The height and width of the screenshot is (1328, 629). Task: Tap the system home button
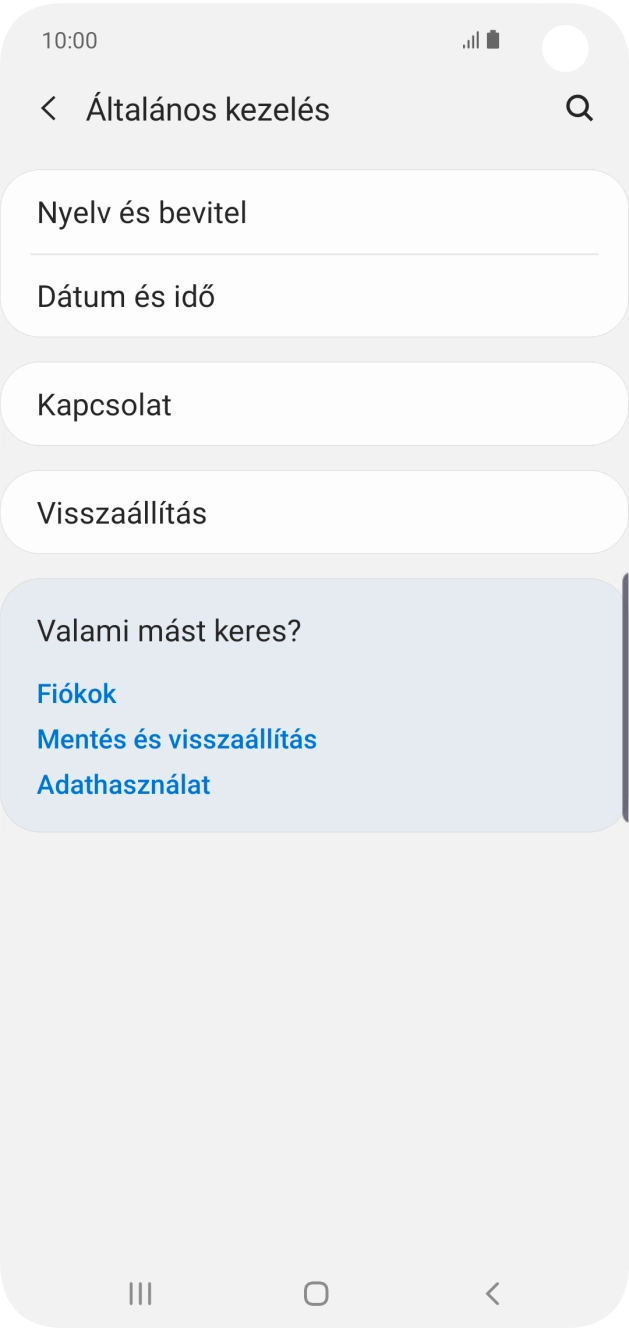(x=316, y=1294)
